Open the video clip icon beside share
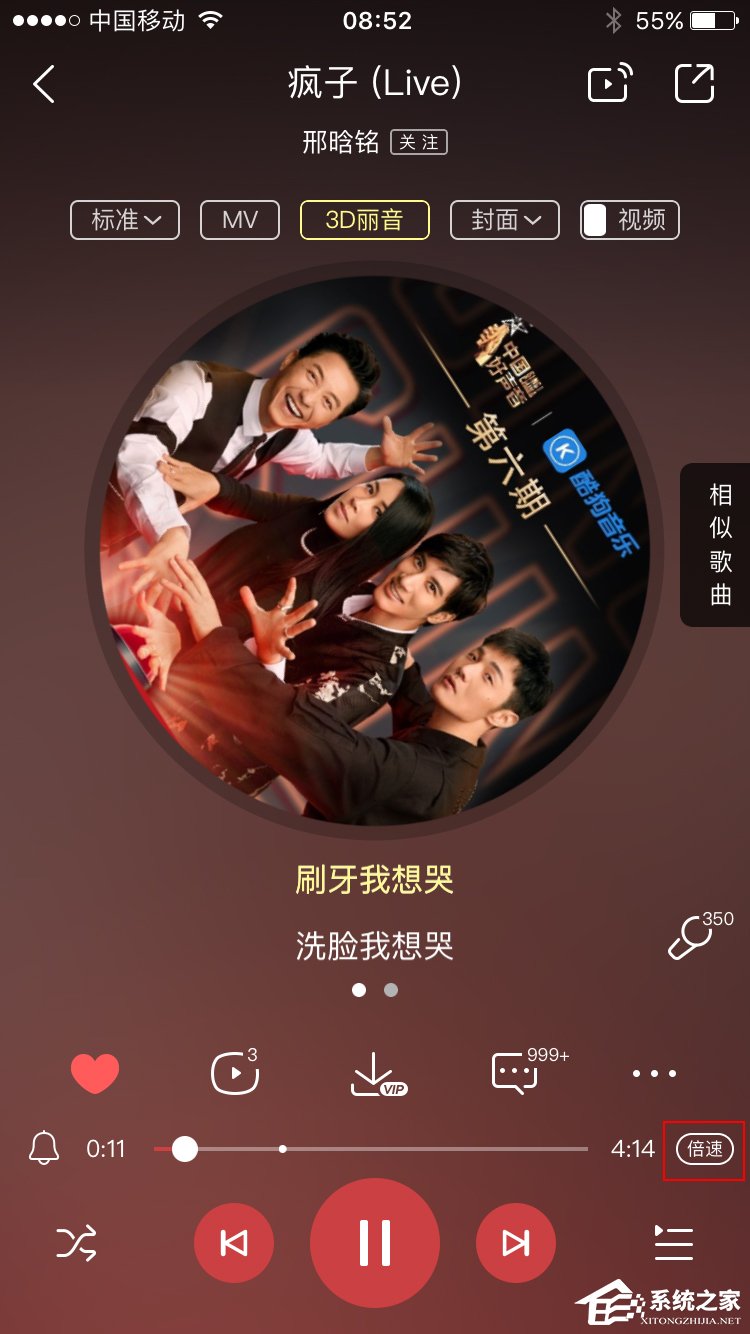750x1334 pixels. [609, 84]
